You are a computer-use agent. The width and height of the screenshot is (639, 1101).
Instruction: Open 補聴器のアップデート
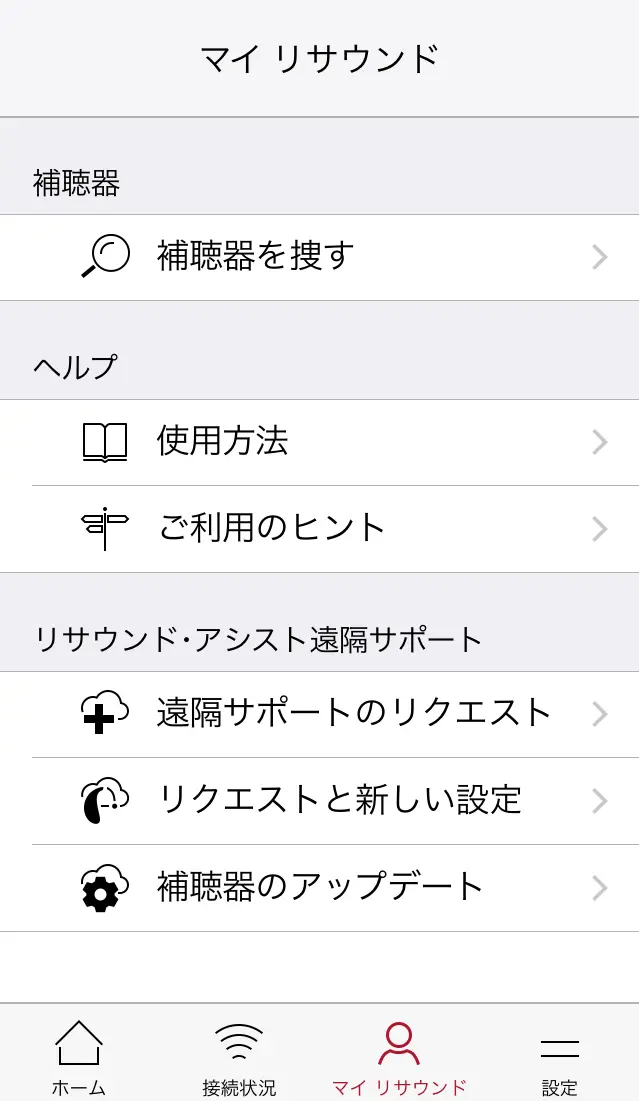pos(320,887)
